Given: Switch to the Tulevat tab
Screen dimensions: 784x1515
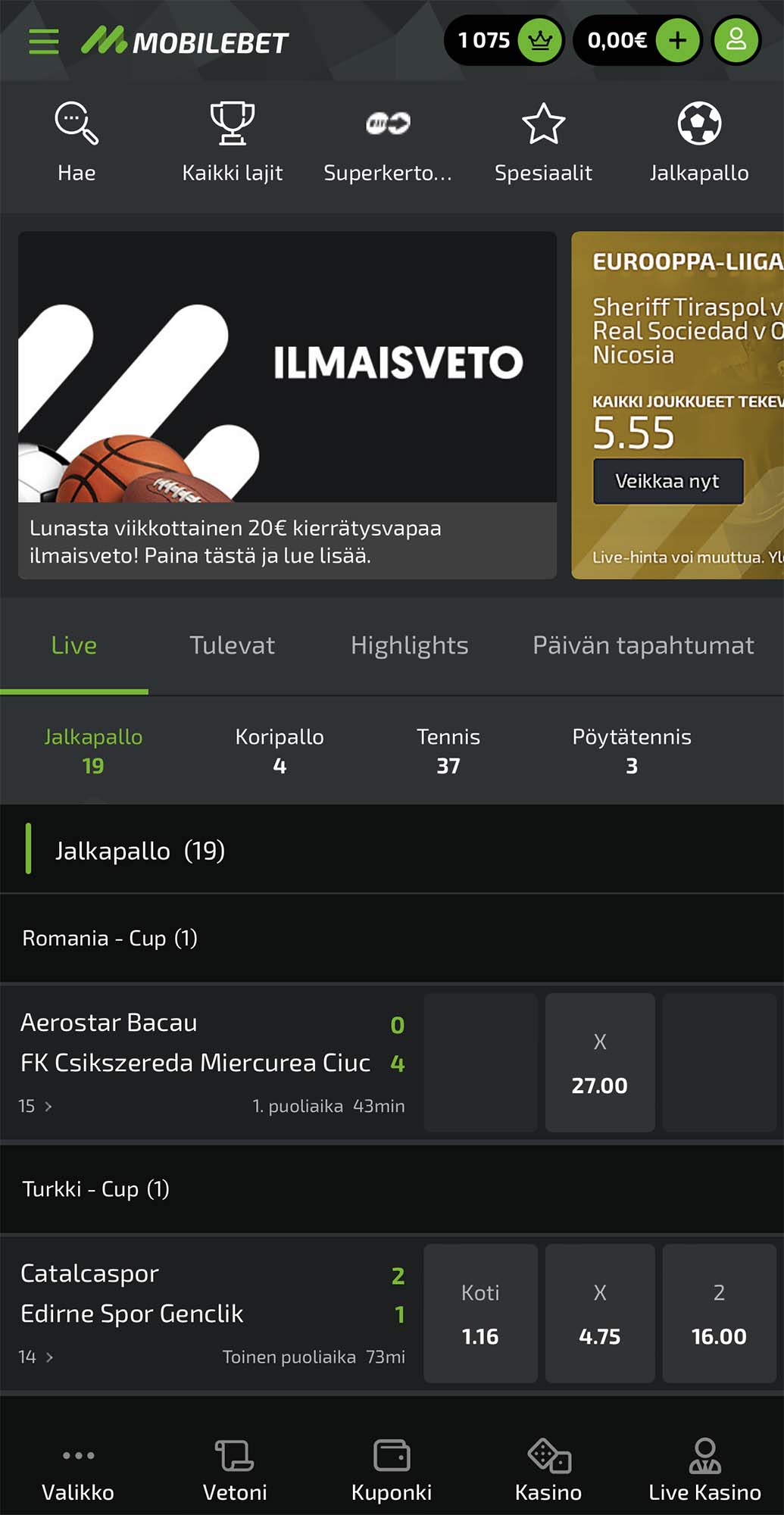Looking at the screenshot, I should click(232, 645).
